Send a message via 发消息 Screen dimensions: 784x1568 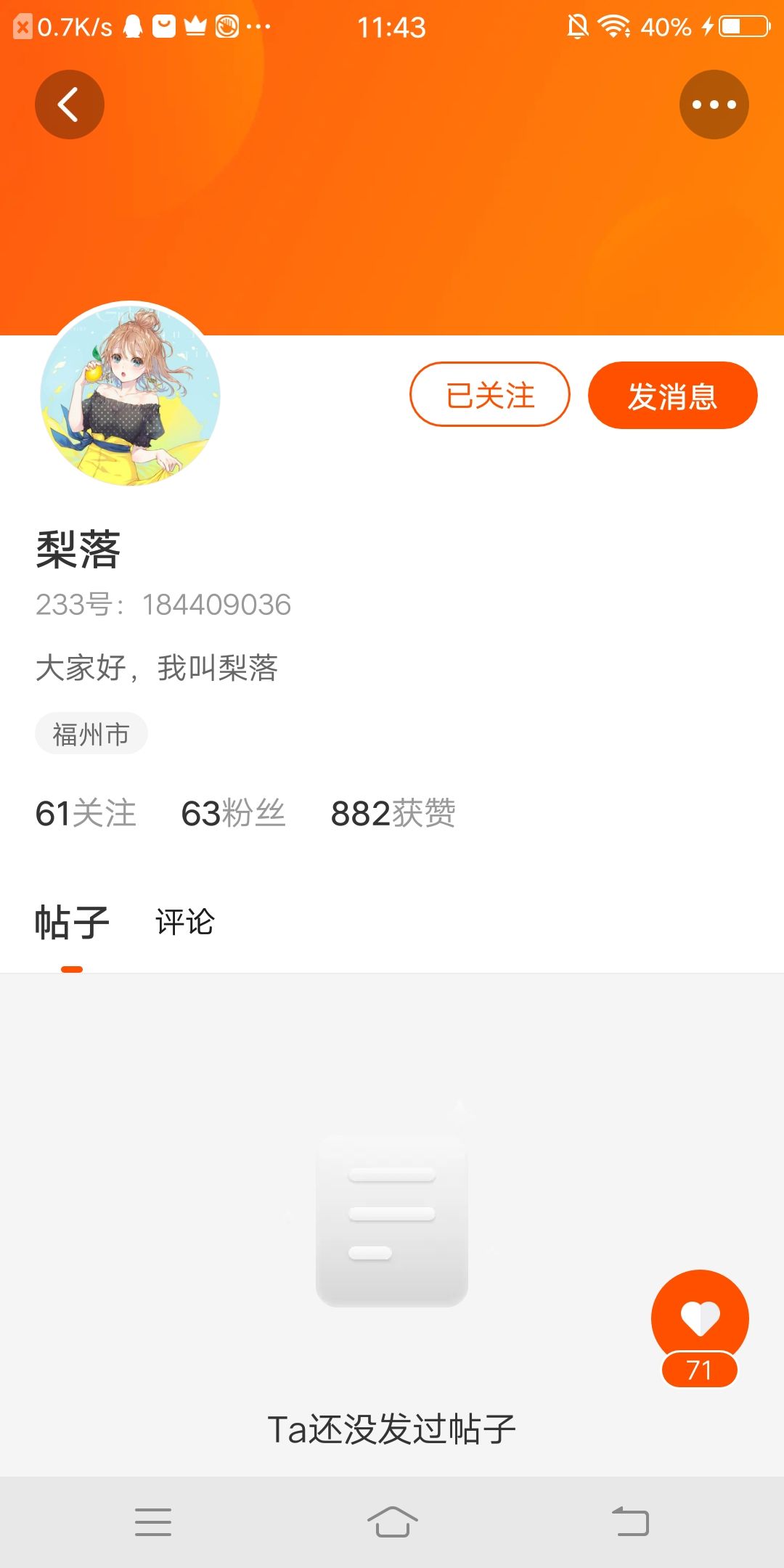click(x=672, y=395)
